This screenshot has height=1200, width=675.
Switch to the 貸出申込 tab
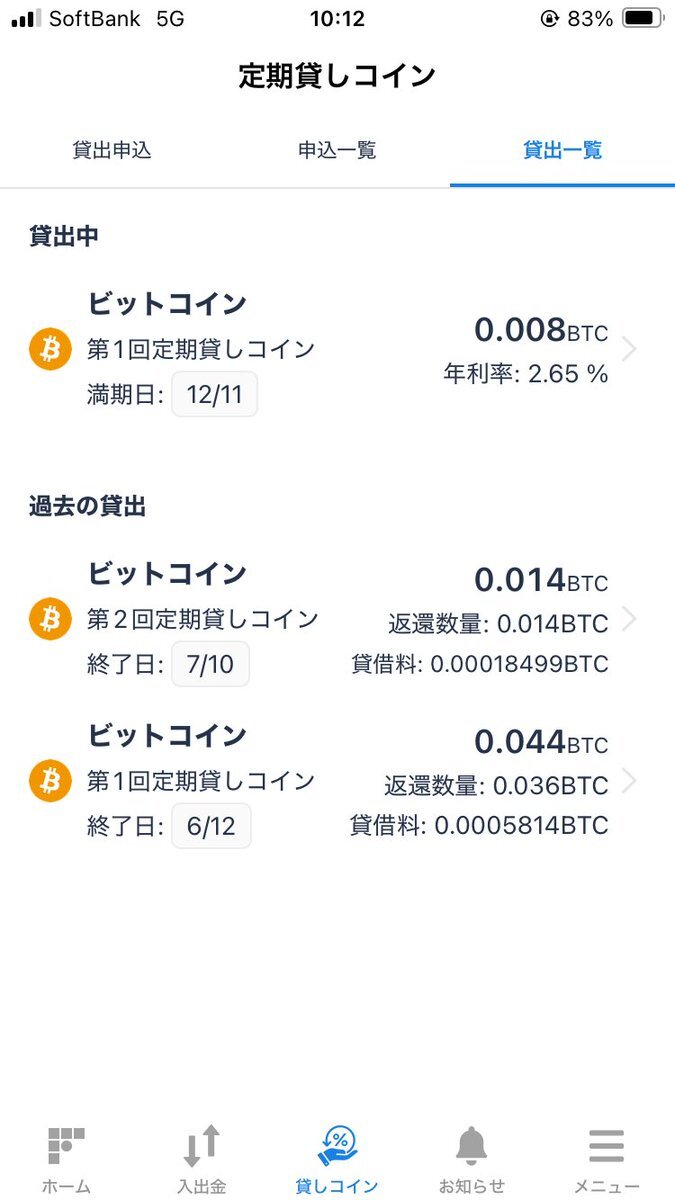click(x=112, y=151)
